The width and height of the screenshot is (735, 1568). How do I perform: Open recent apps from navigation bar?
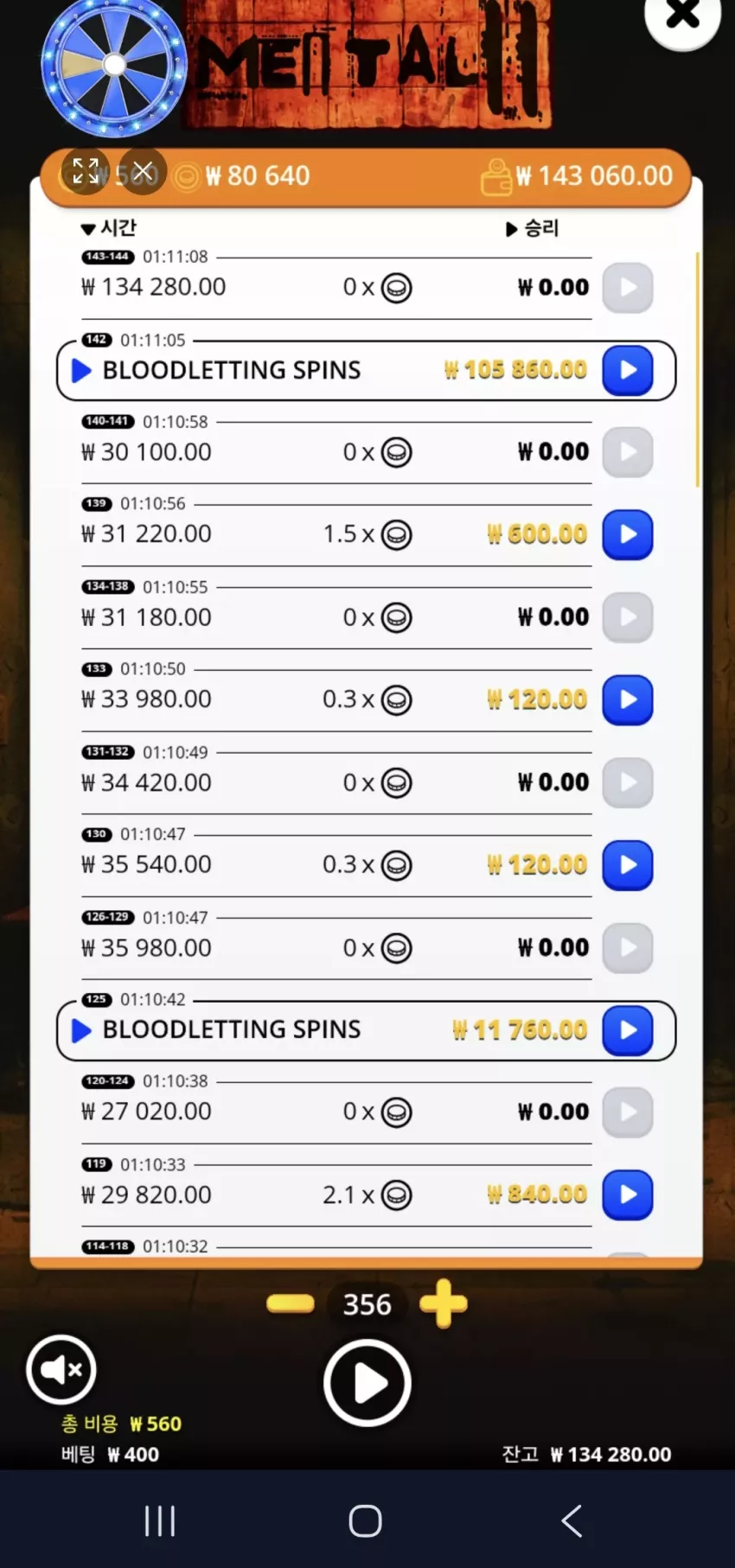point(160,1520)
